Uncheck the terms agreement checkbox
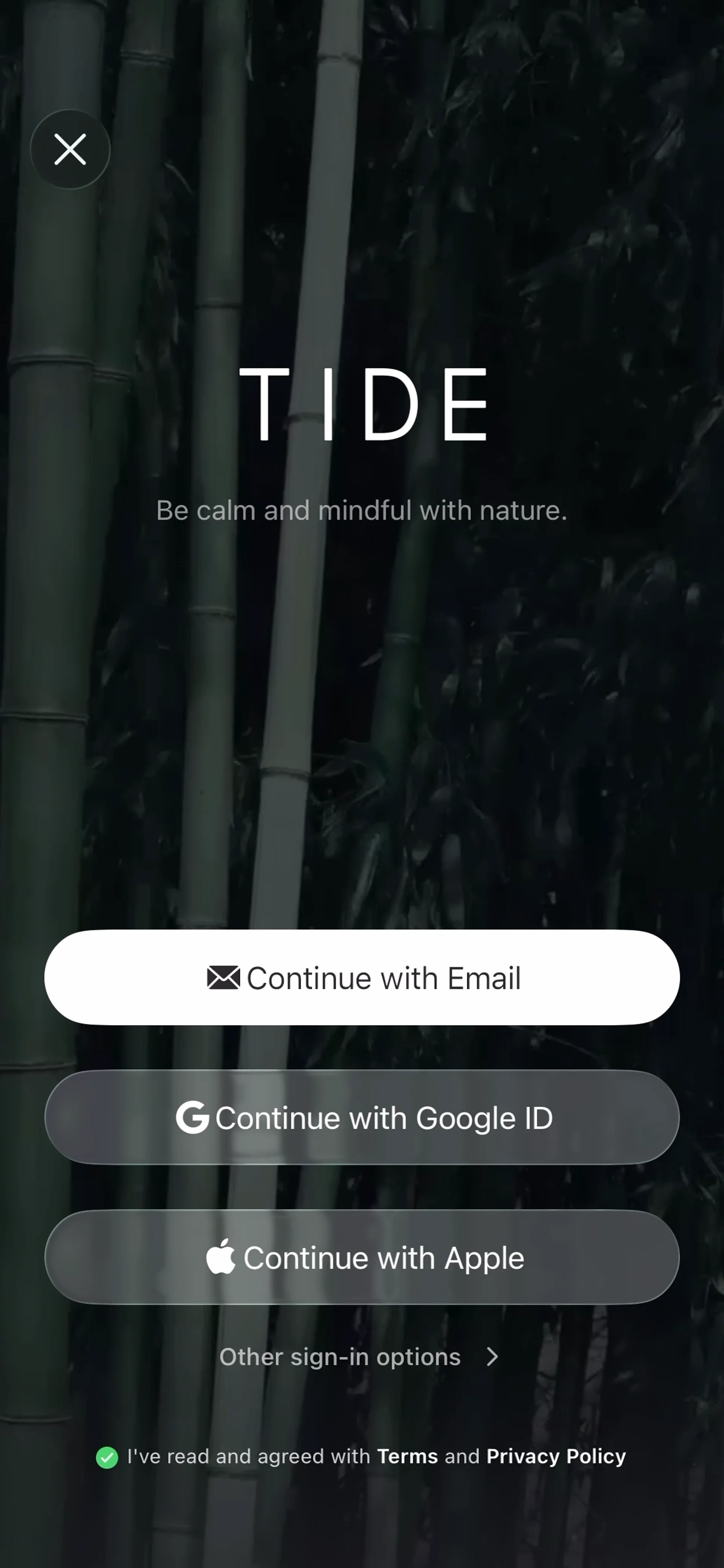Screen dimensions: 724x1568 107,1457
